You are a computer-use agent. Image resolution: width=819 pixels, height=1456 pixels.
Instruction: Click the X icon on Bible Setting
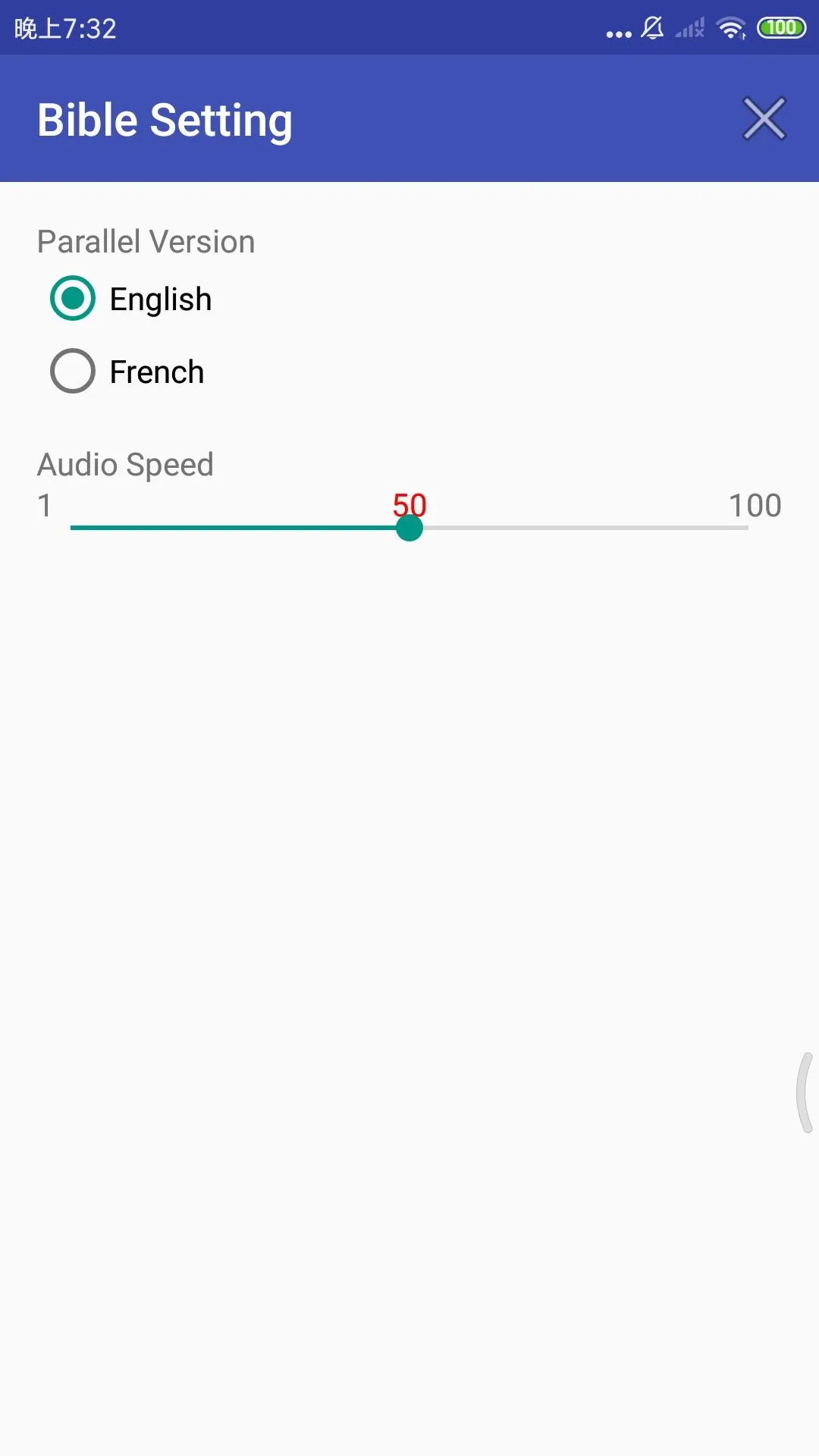pos(764,118)
